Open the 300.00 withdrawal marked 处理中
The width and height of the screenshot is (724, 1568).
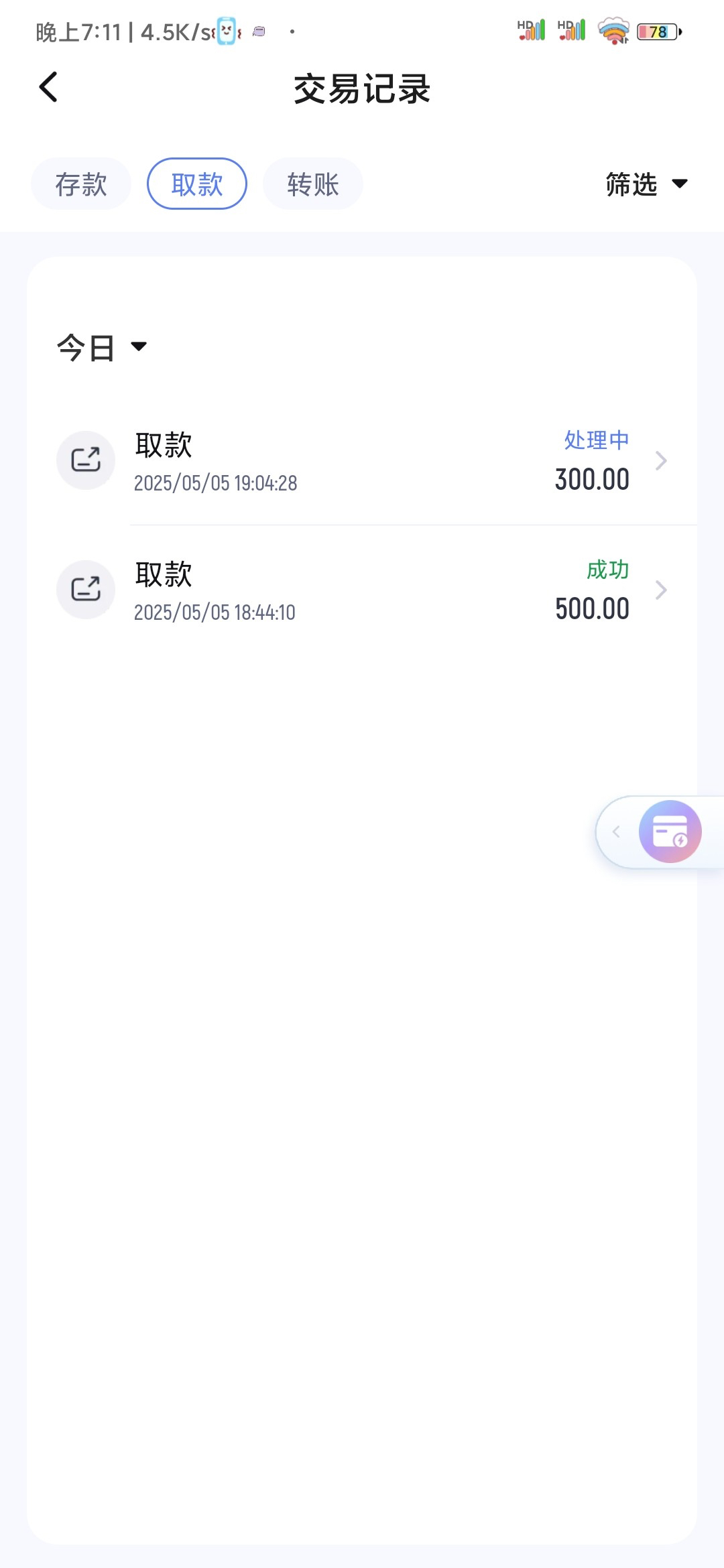[x=362, y=461]
